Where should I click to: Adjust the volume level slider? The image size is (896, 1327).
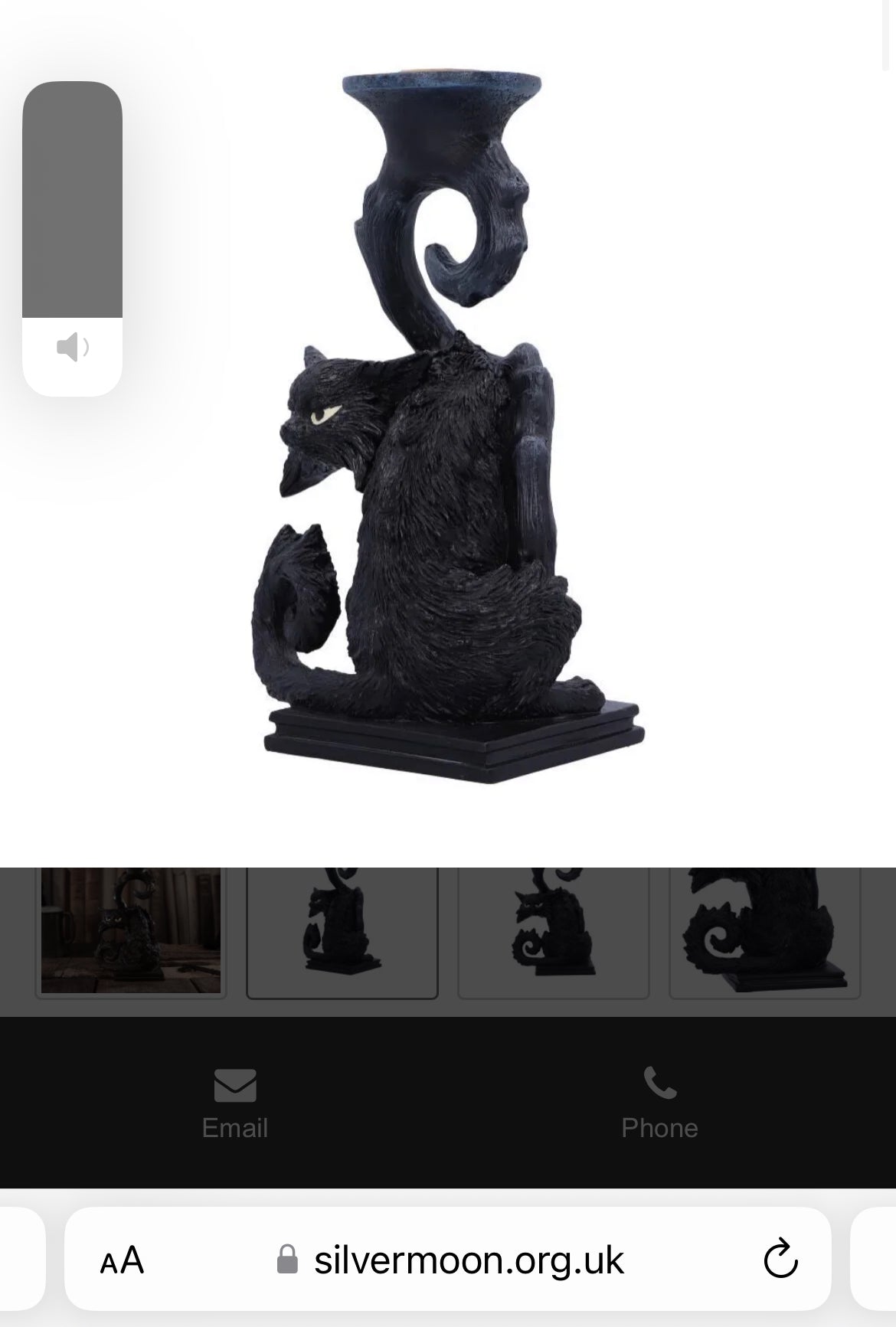coord(73,230)
